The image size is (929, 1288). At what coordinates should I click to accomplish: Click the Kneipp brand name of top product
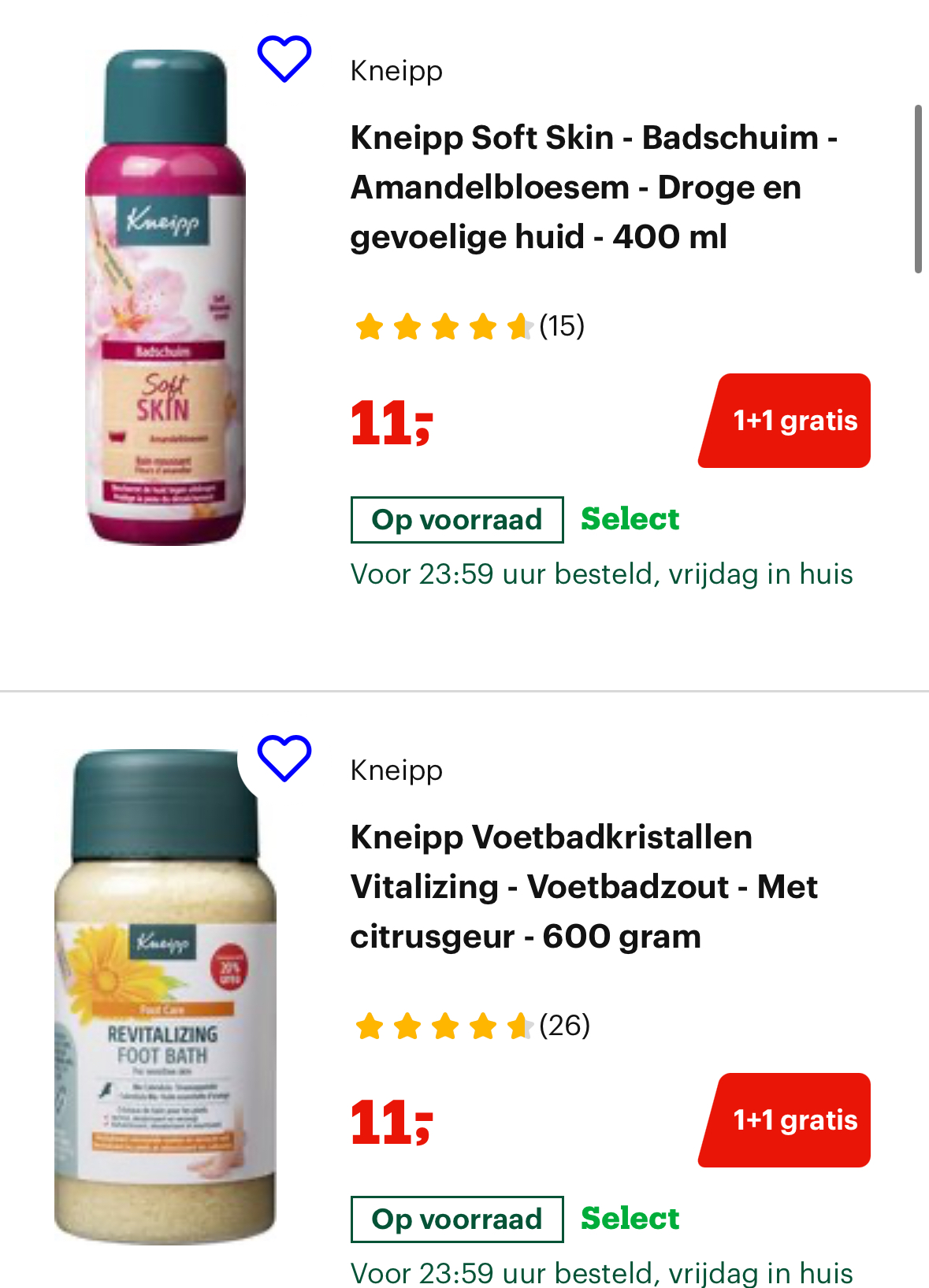pyautogui.click(x=396, y=70)
